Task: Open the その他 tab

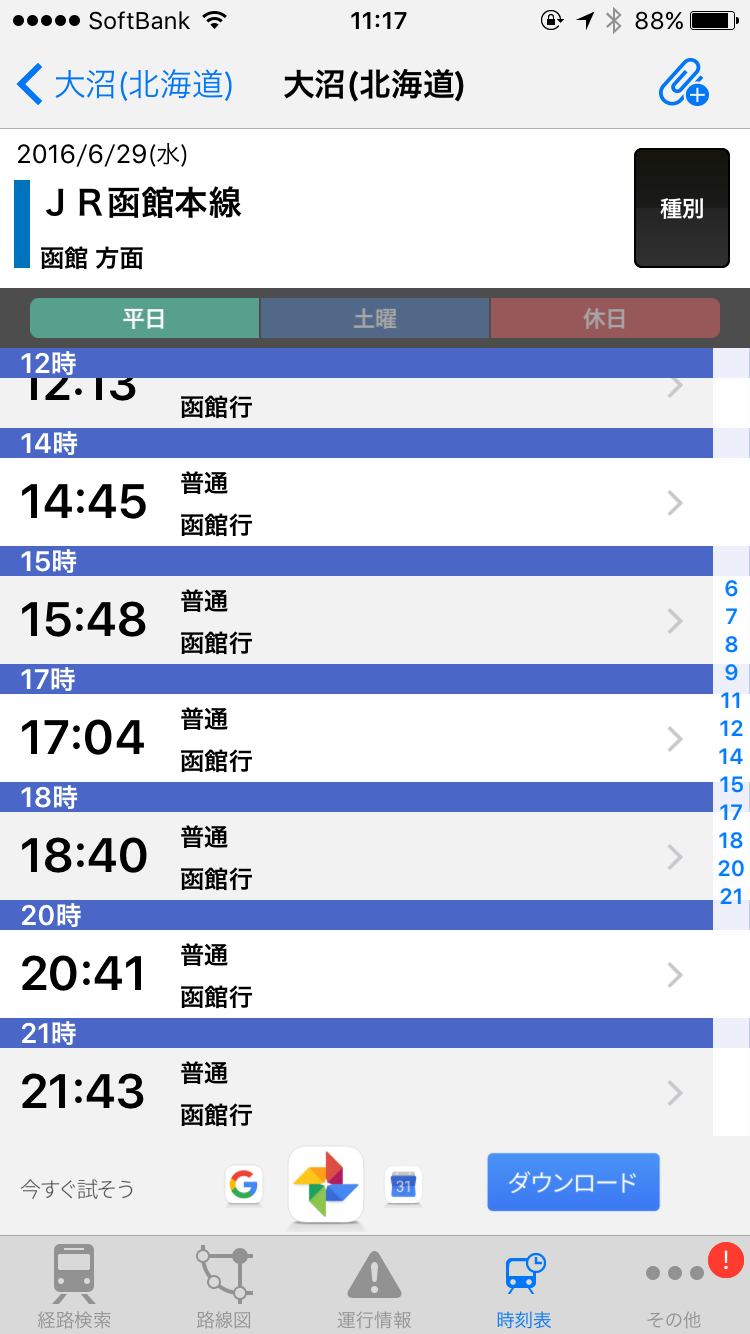Action: click(x=675, y=1286)
